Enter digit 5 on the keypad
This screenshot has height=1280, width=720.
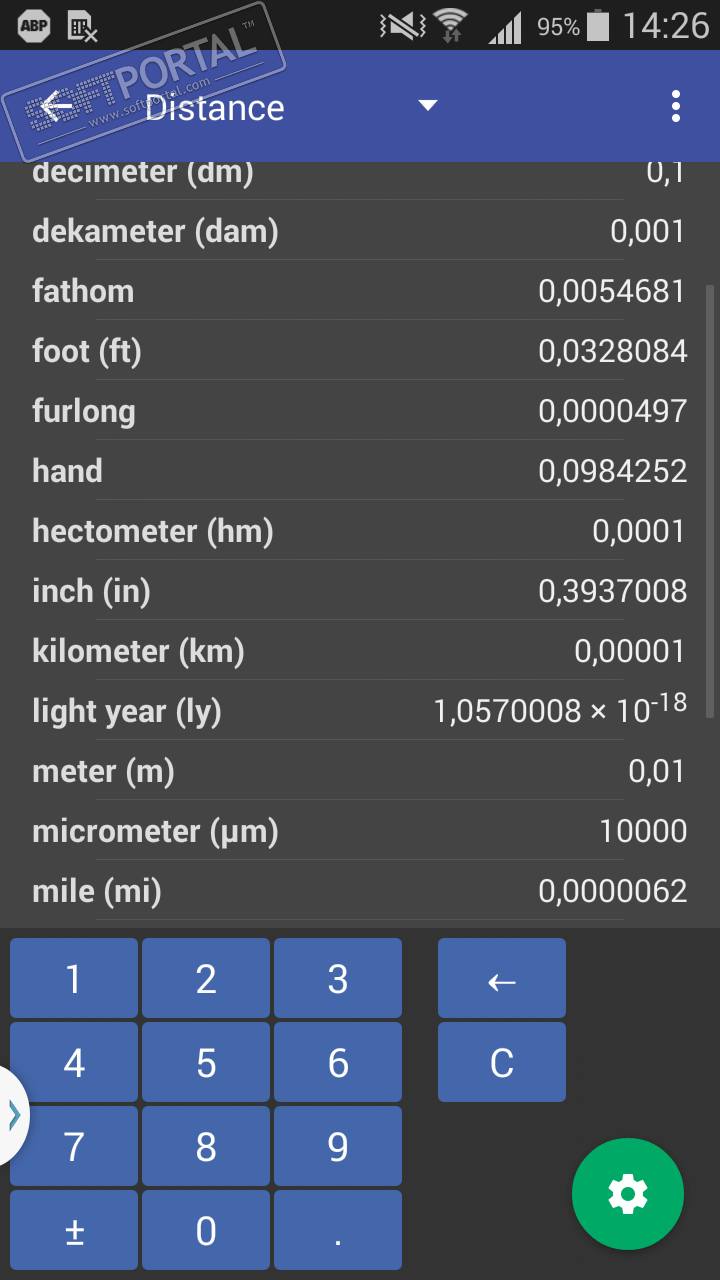pos(206,1063)
